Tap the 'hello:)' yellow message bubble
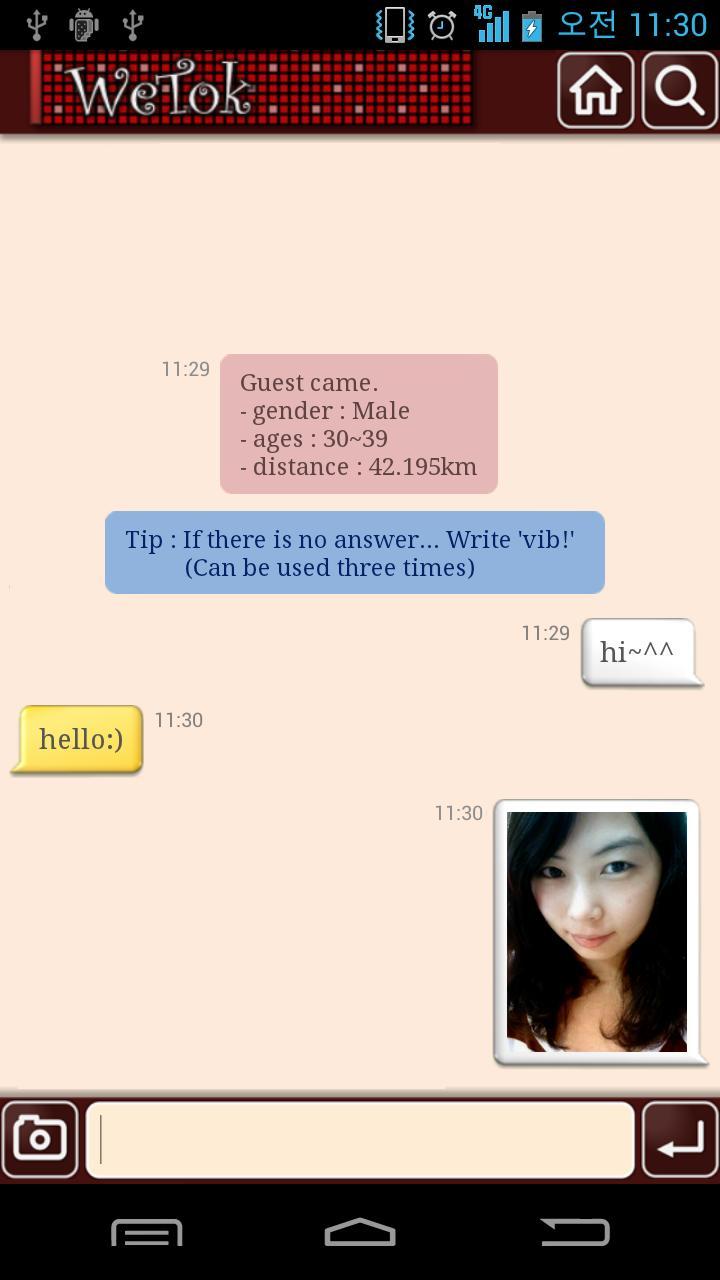This screenshot has height=1280, width=720. (77, 739)
